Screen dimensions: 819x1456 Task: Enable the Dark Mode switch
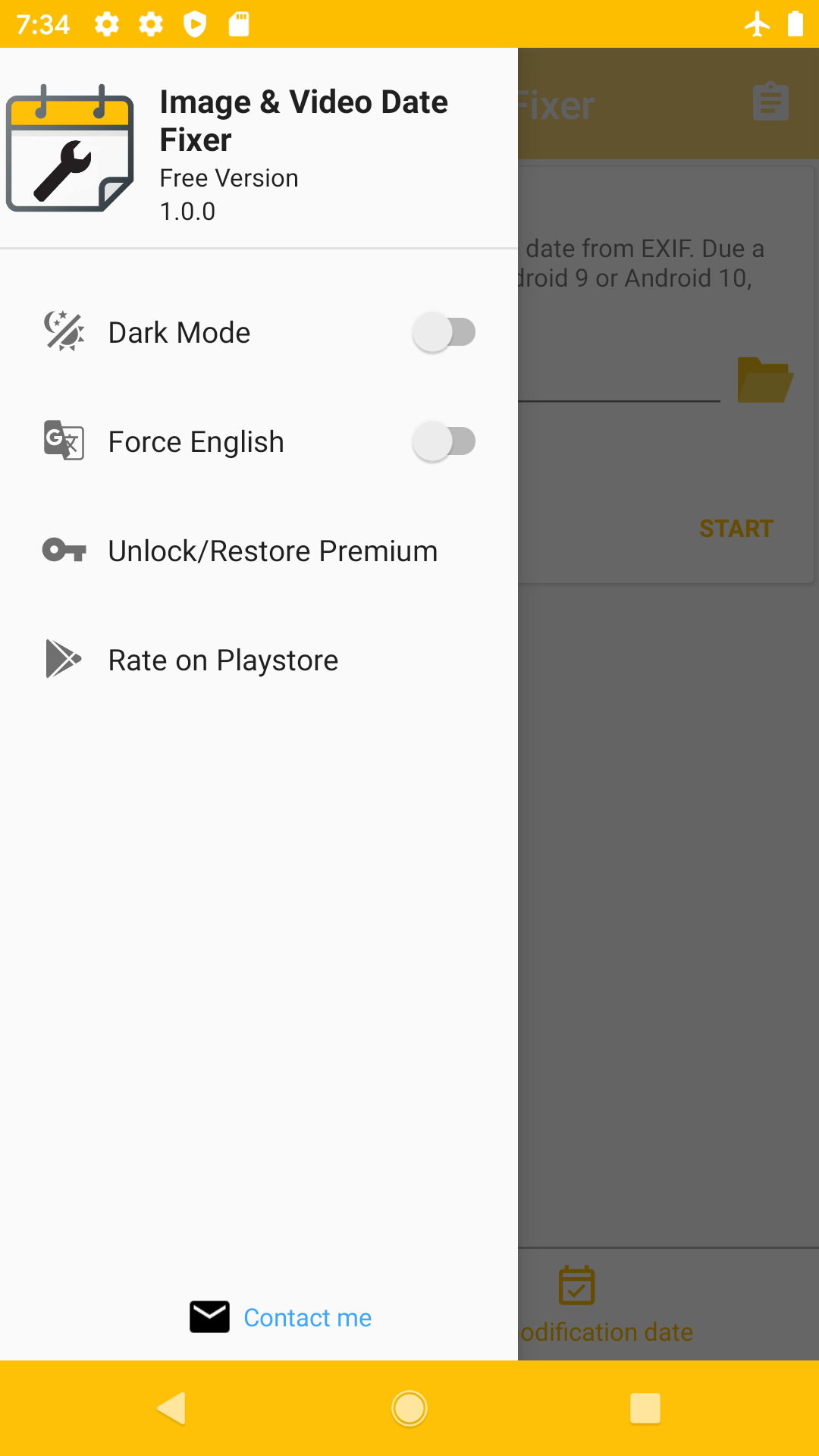tap(444, 332)
